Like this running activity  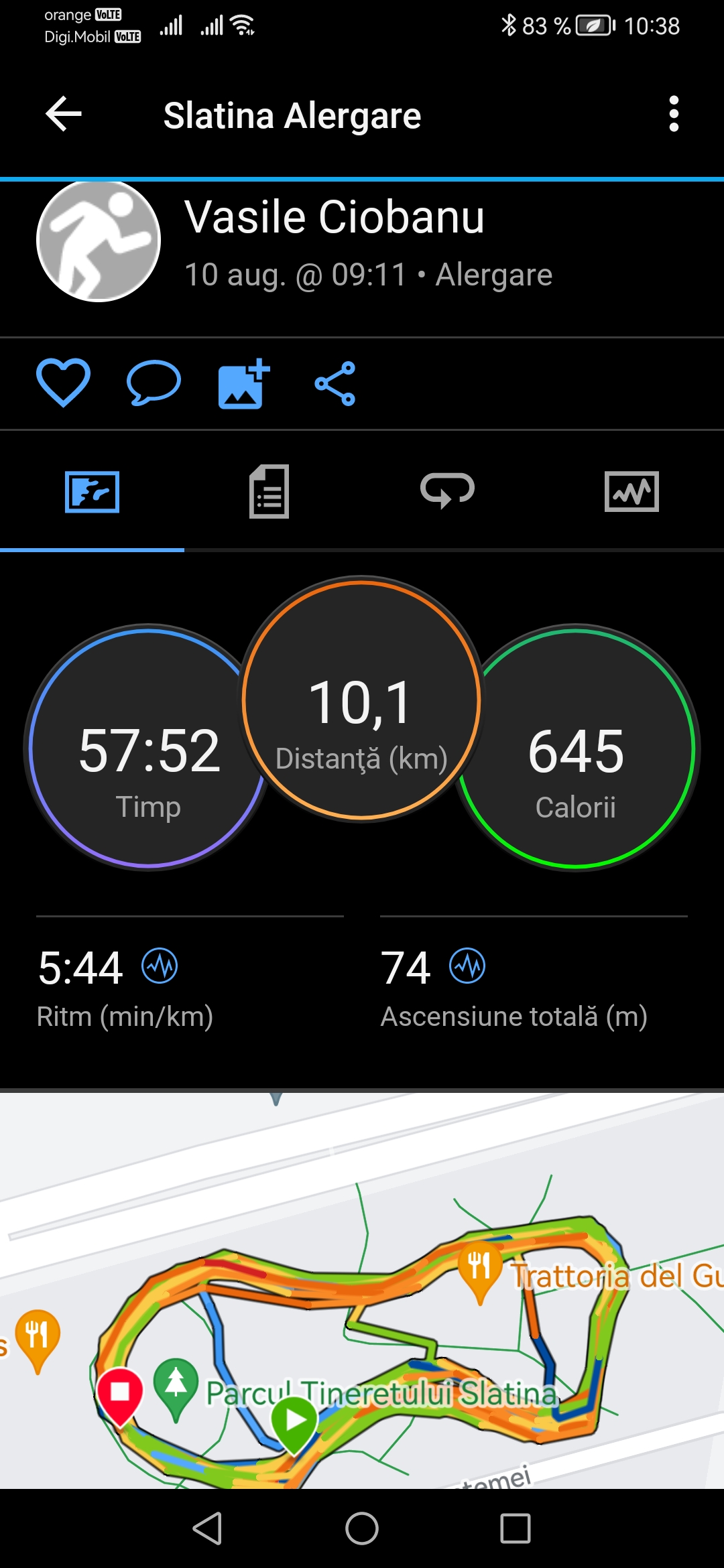[x=63, y=383]
